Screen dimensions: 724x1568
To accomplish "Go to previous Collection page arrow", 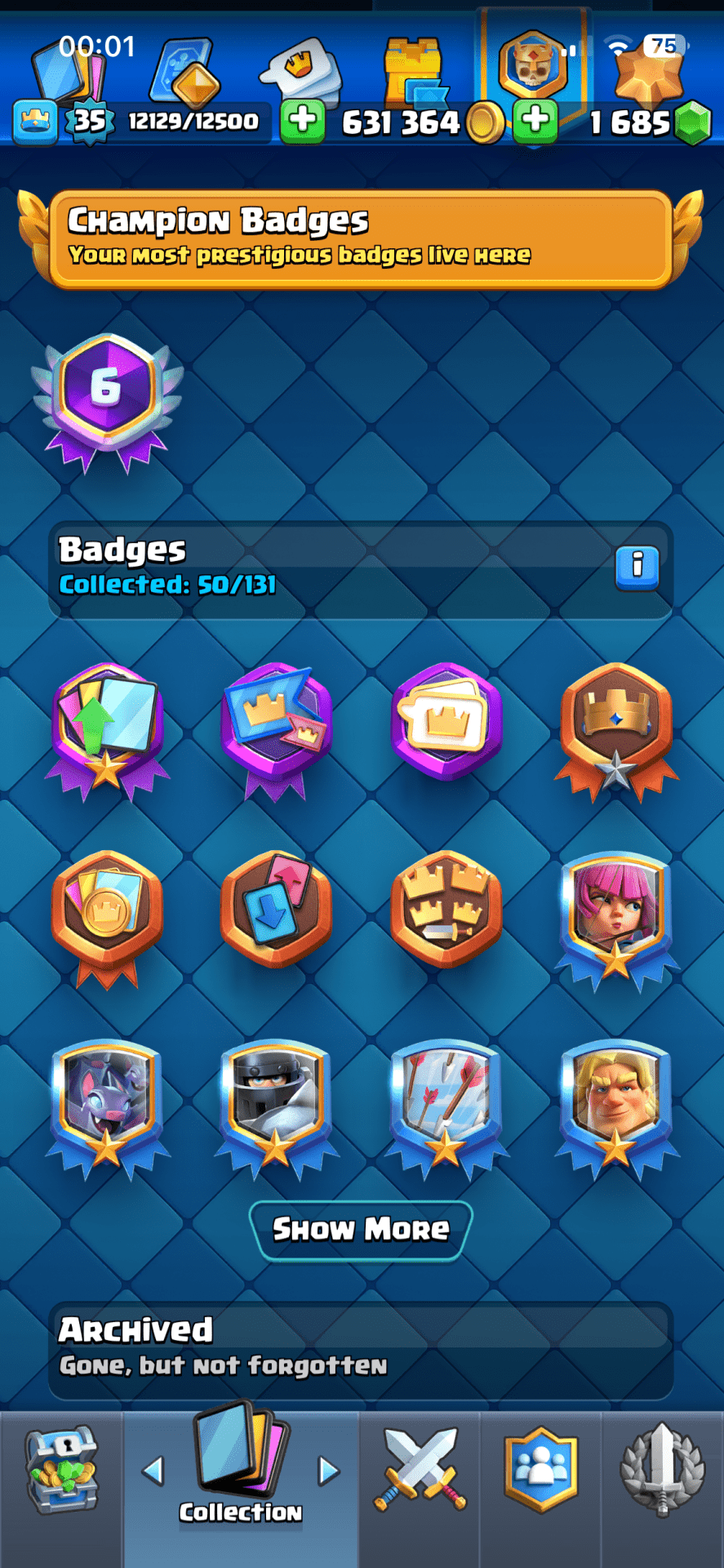I will 153,1470.
